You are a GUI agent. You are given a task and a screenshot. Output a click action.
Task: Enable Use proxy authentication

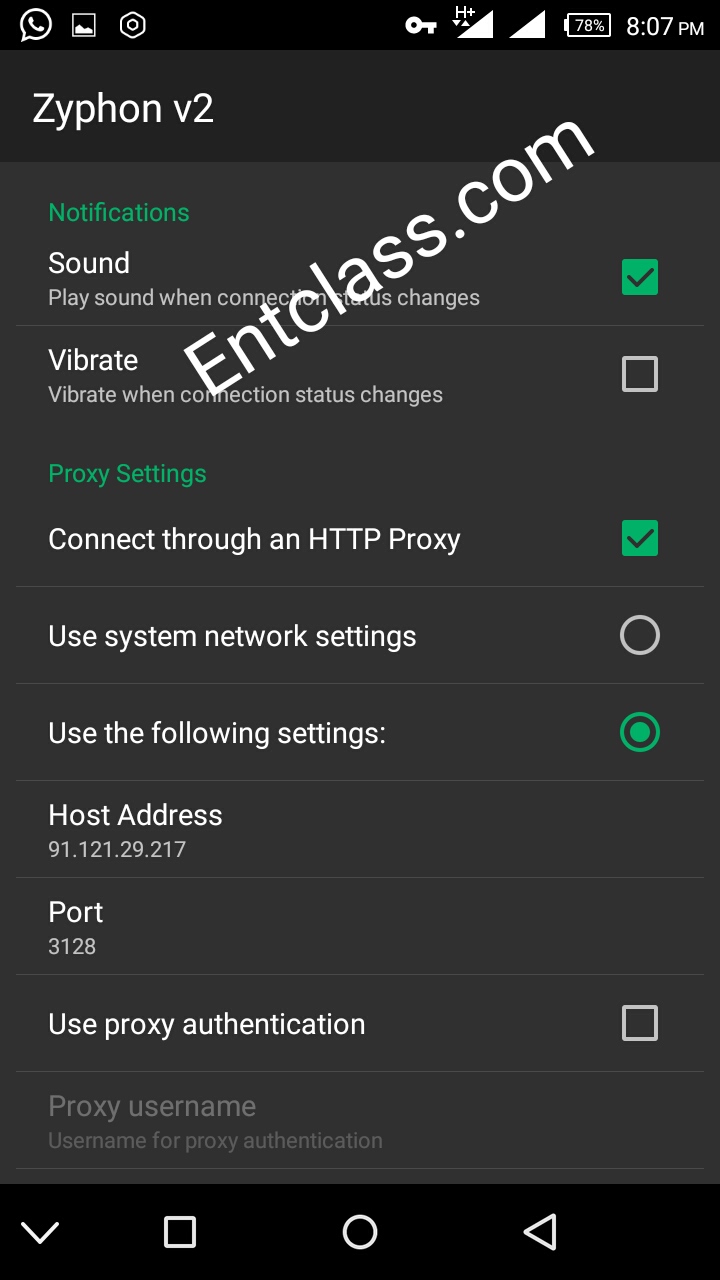(x=640, y=1023)
